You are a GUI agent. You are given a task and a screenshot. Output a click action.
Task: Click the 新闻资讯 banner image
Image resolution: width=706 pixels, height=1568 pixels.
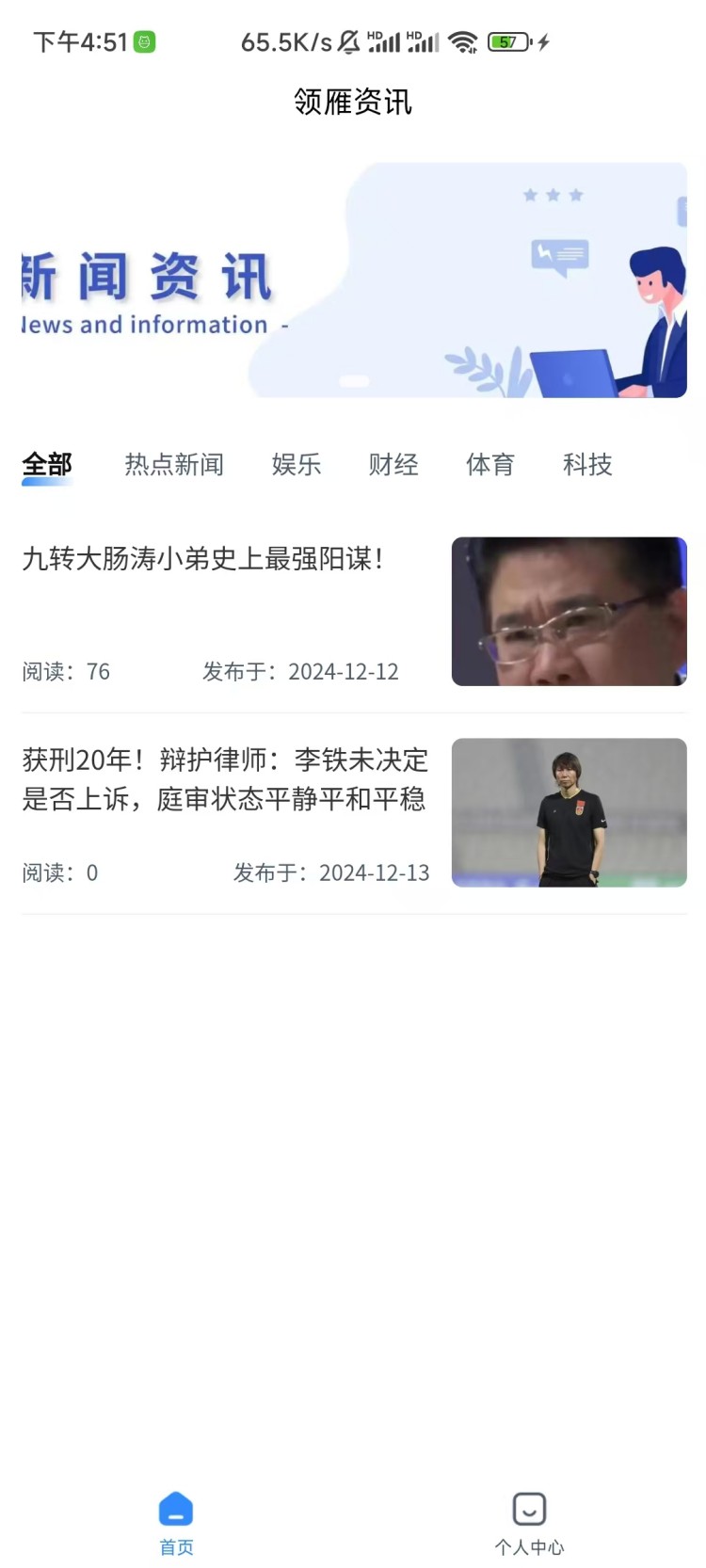(x=353, y=279)
